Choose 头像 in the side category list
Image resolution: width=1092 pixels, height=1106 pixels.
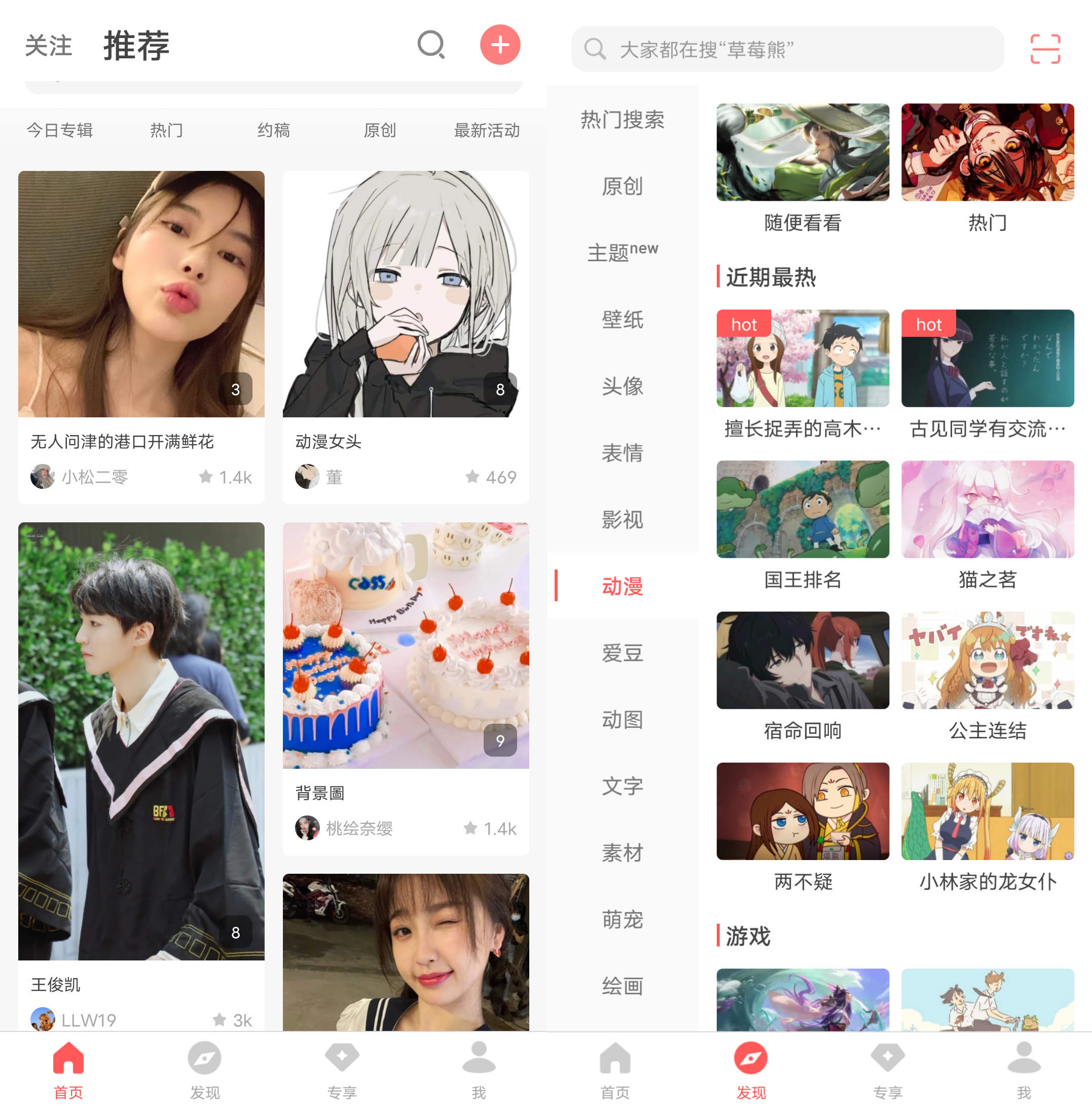tap(622, 386)
